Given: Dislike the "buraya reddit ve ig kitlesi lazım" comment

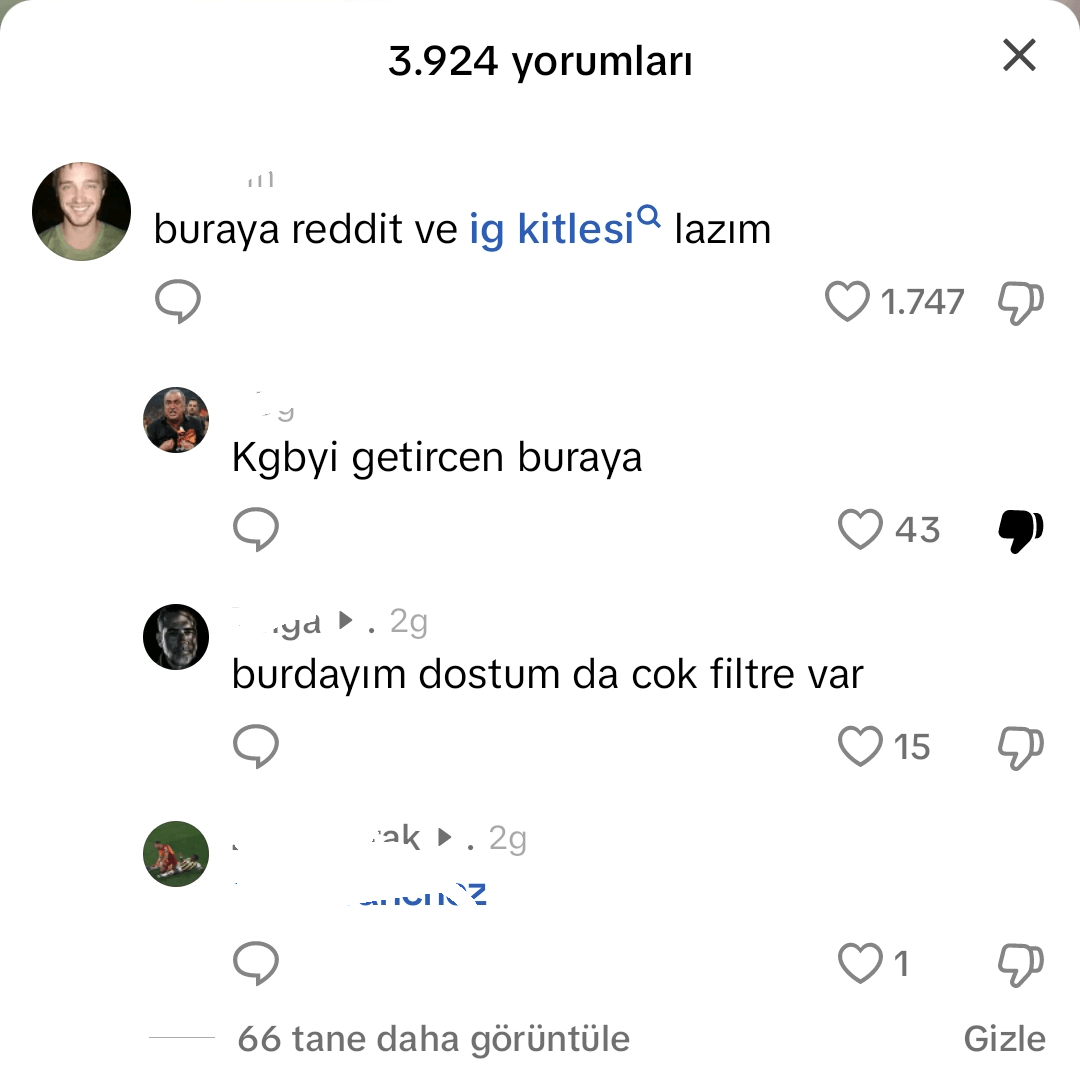Looking at the screenshot, I should (x=1020, y=302).
